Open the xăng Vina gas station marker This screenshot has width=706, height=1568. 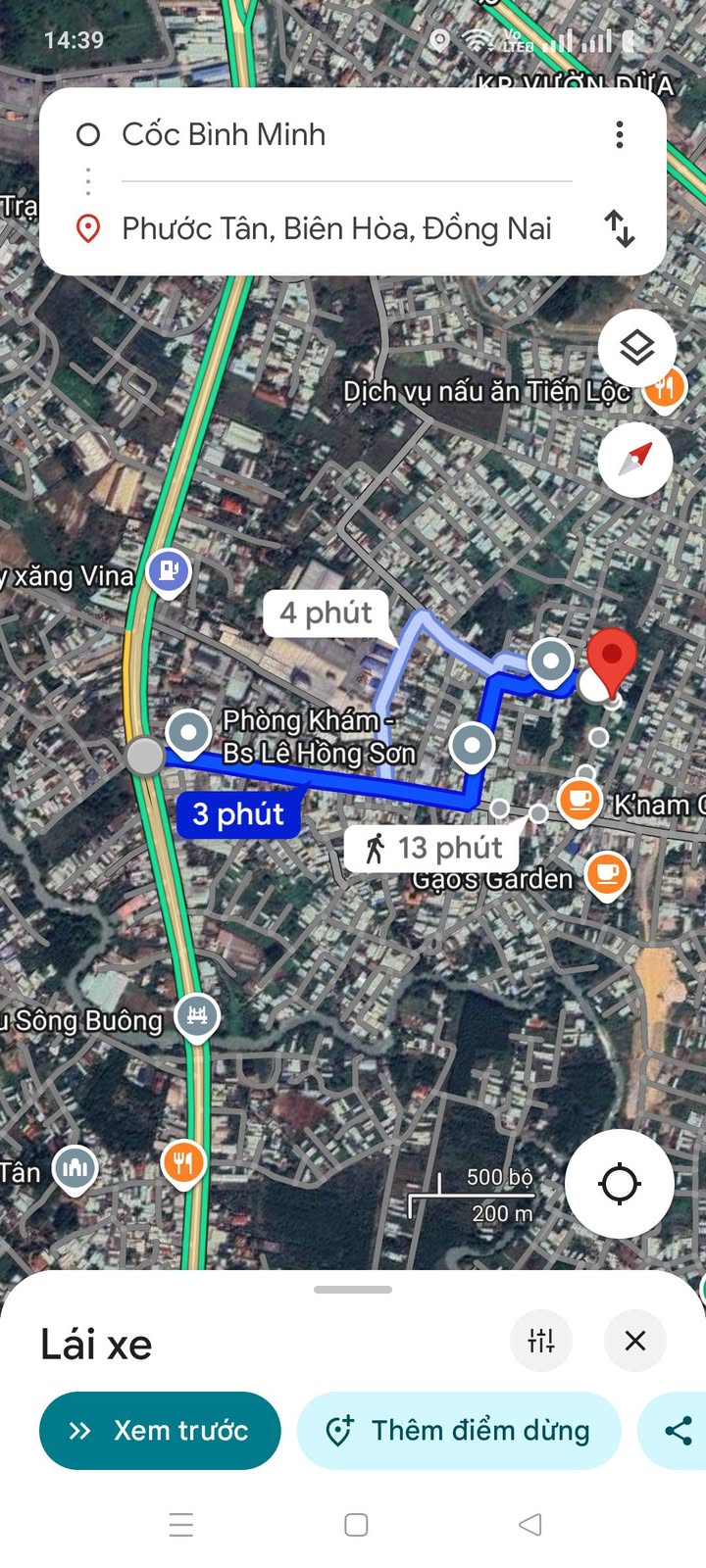pos(169,570)
